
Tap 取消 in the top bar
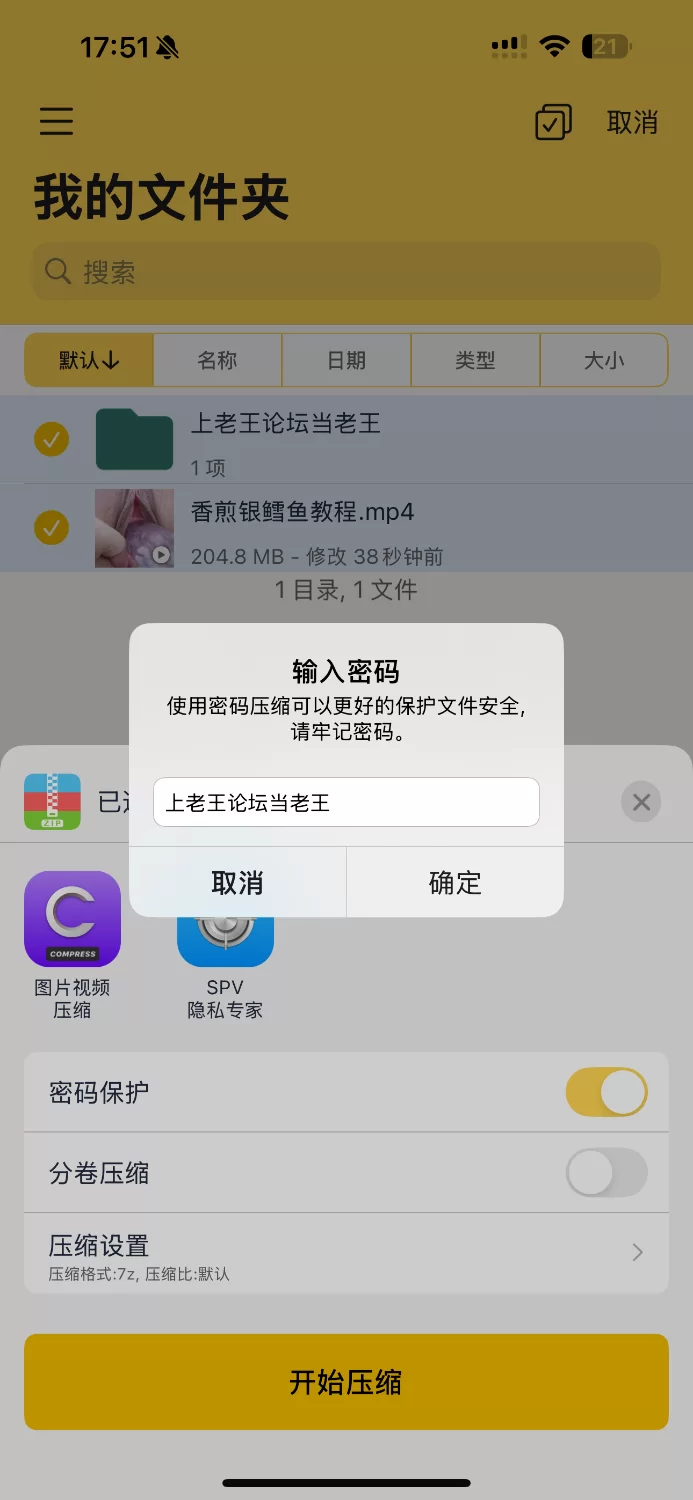632,122
